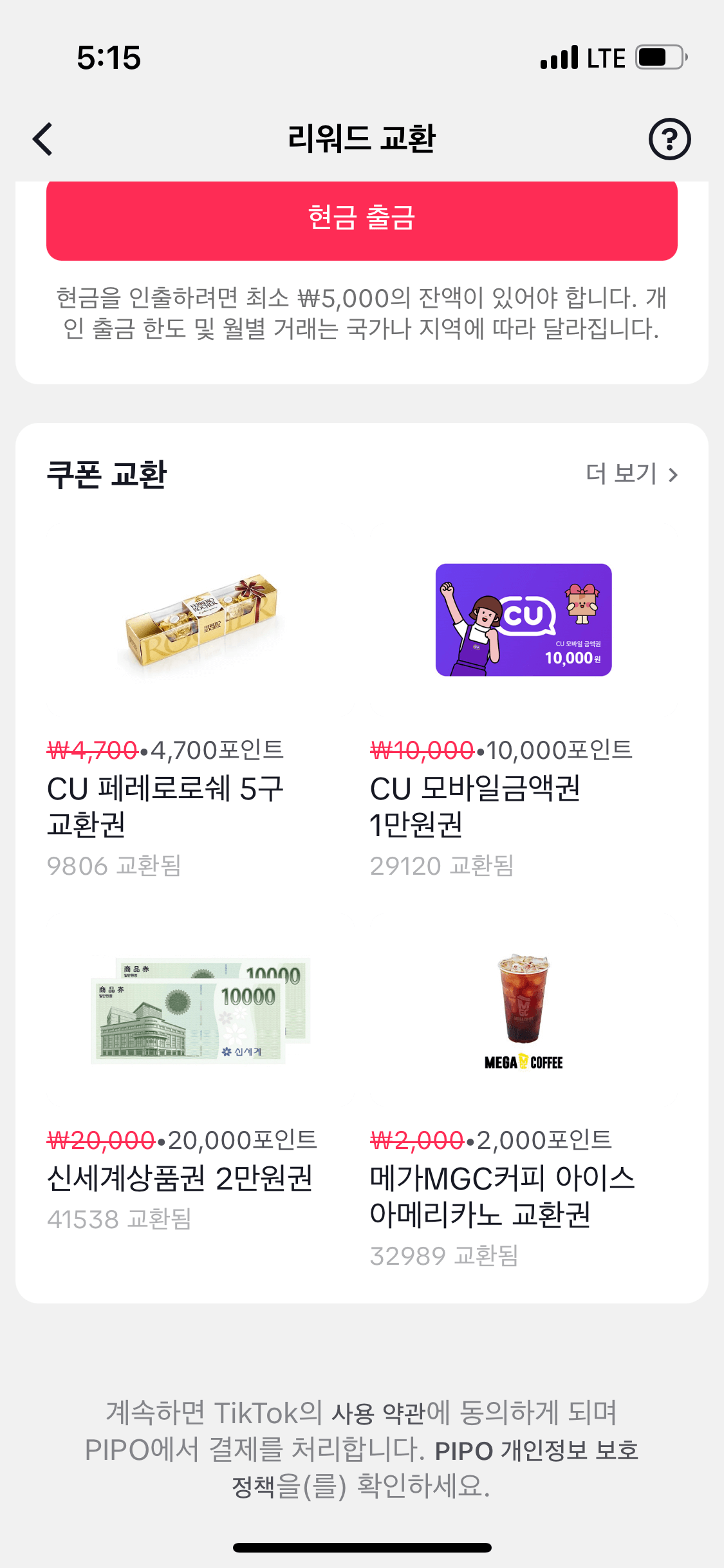Tap the battery status icon
Screen dimensions: 724x1568
(658, 57)
